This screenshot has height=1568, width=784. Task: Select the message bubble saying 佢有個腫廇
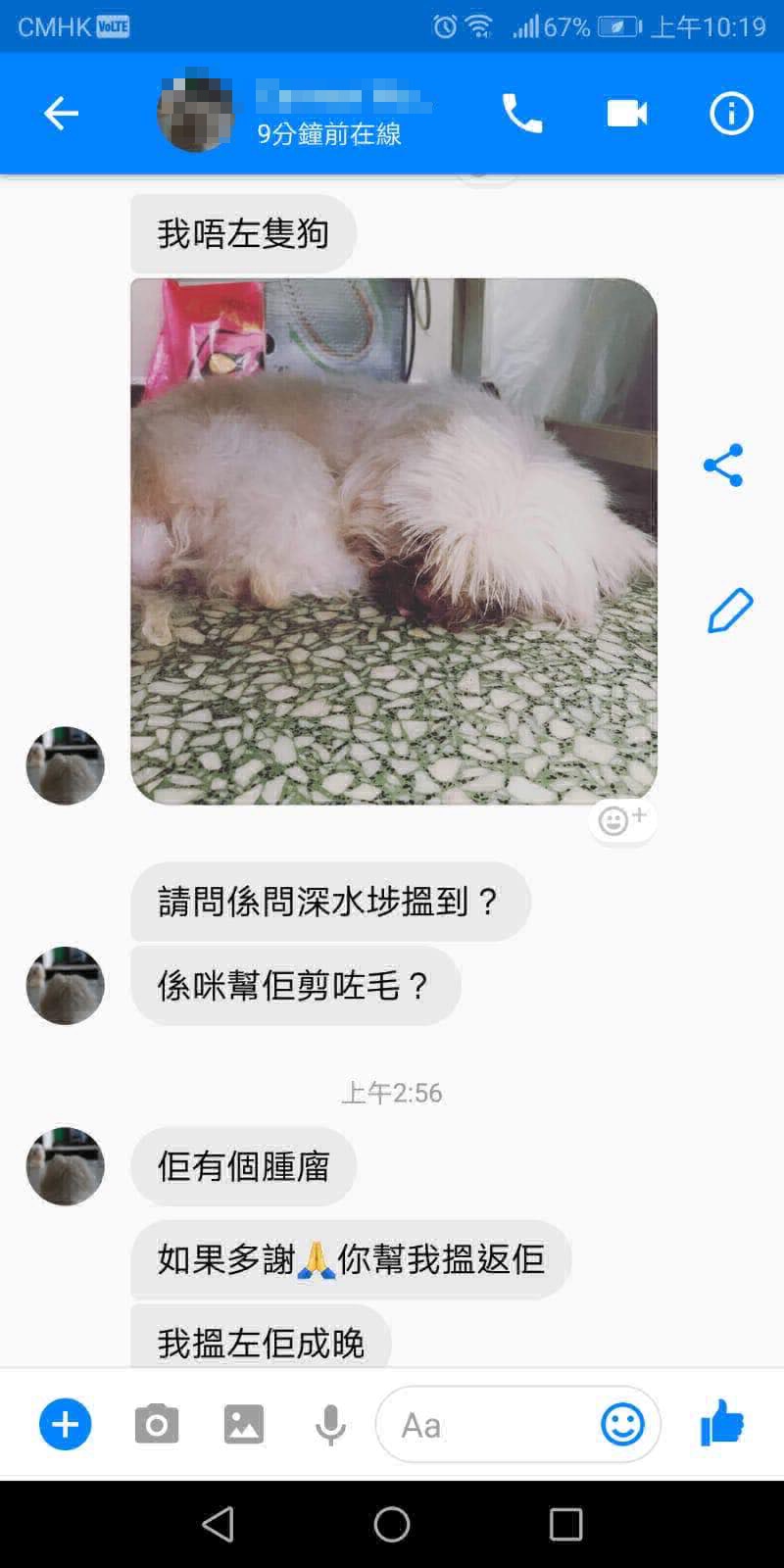pos(242,1166)
